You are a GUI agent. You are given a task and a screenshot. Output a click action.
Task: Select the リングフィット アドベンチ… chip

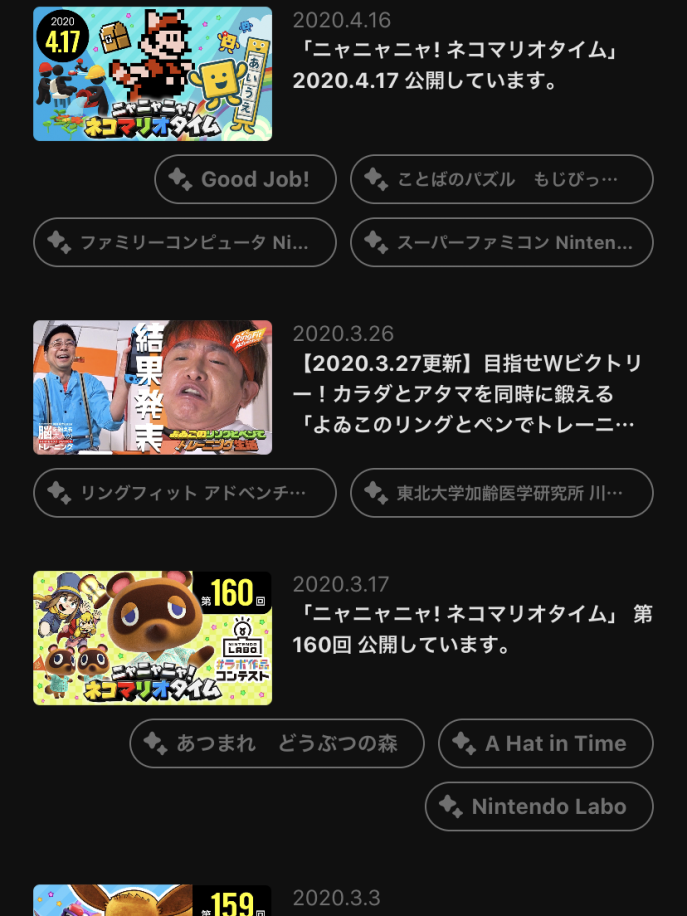[185, 493]
